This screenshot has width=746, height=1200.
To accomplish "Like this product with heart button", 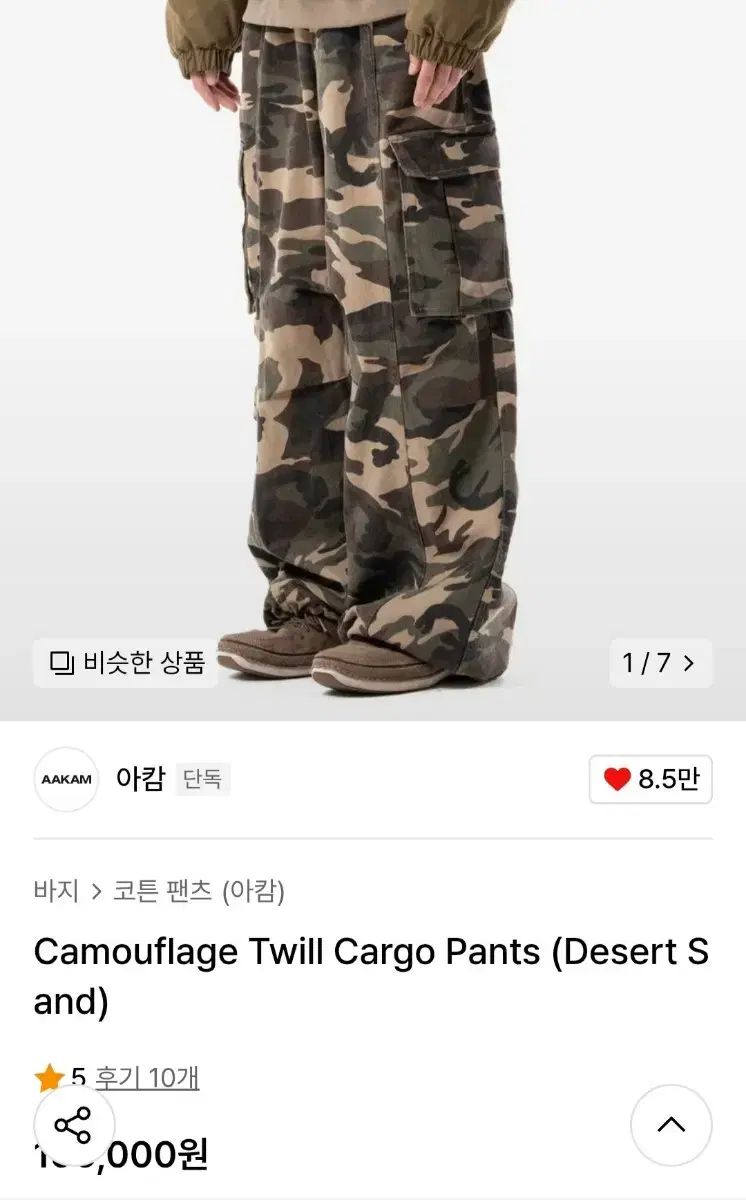I will coord(650,779).
